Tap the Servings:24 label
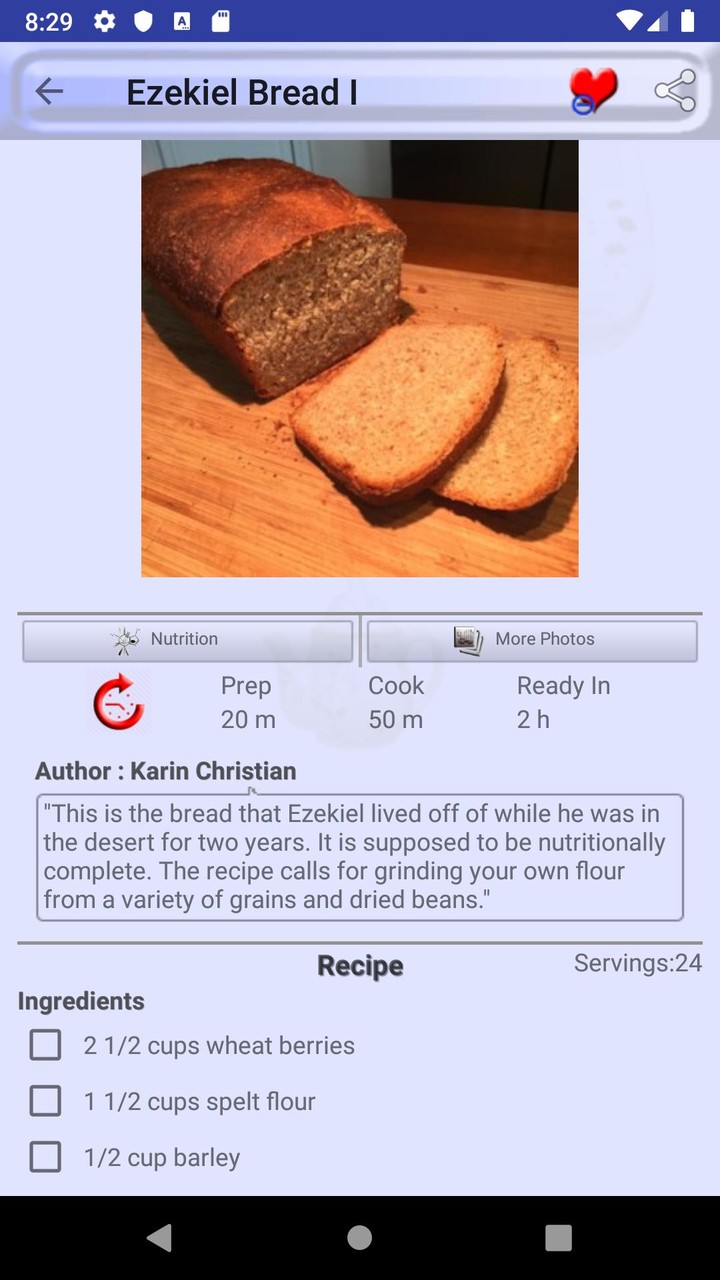Screen dimensions: 720x1280 [638, 962]
